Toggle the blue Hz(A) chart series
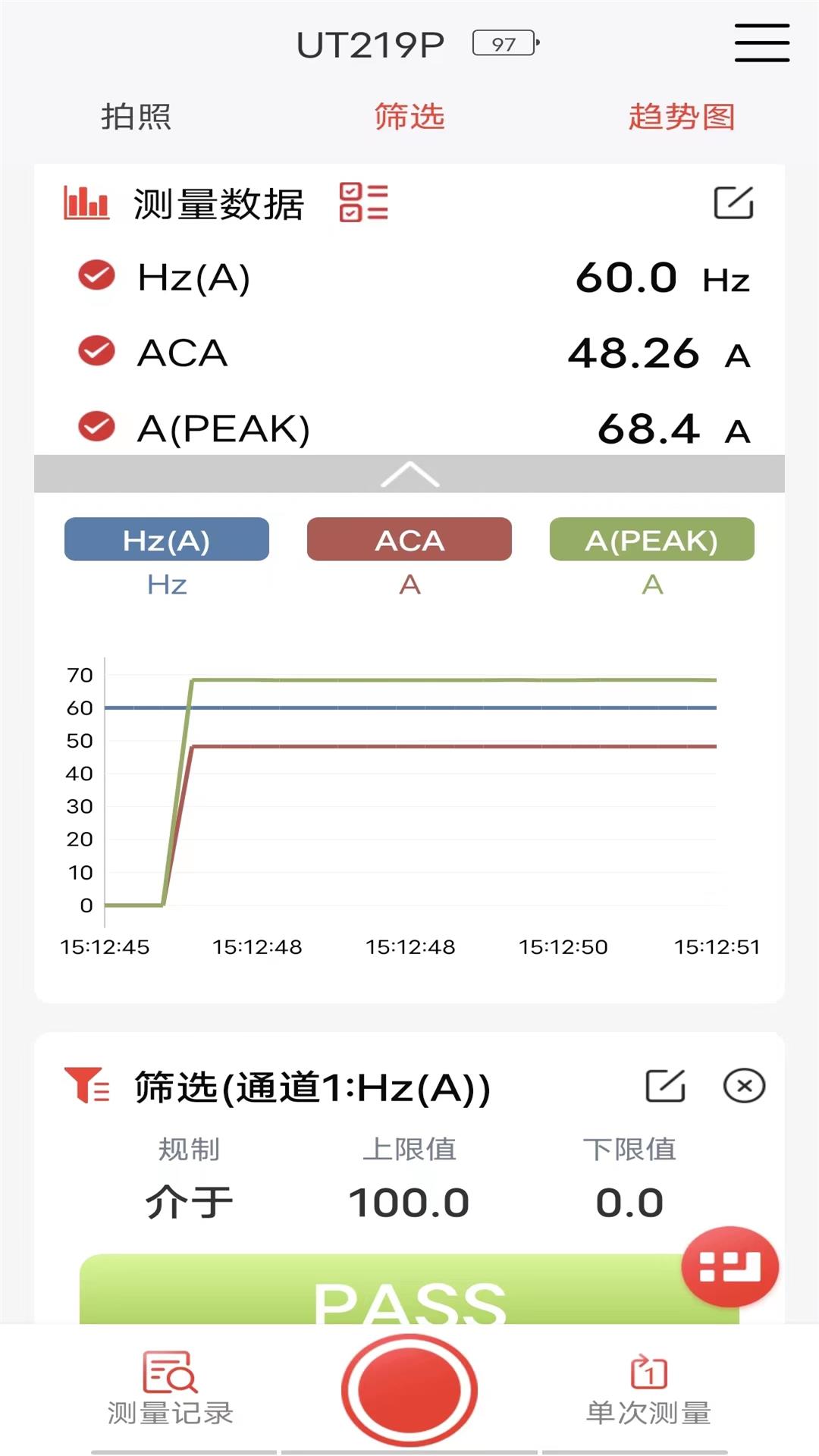 point(167,540)
